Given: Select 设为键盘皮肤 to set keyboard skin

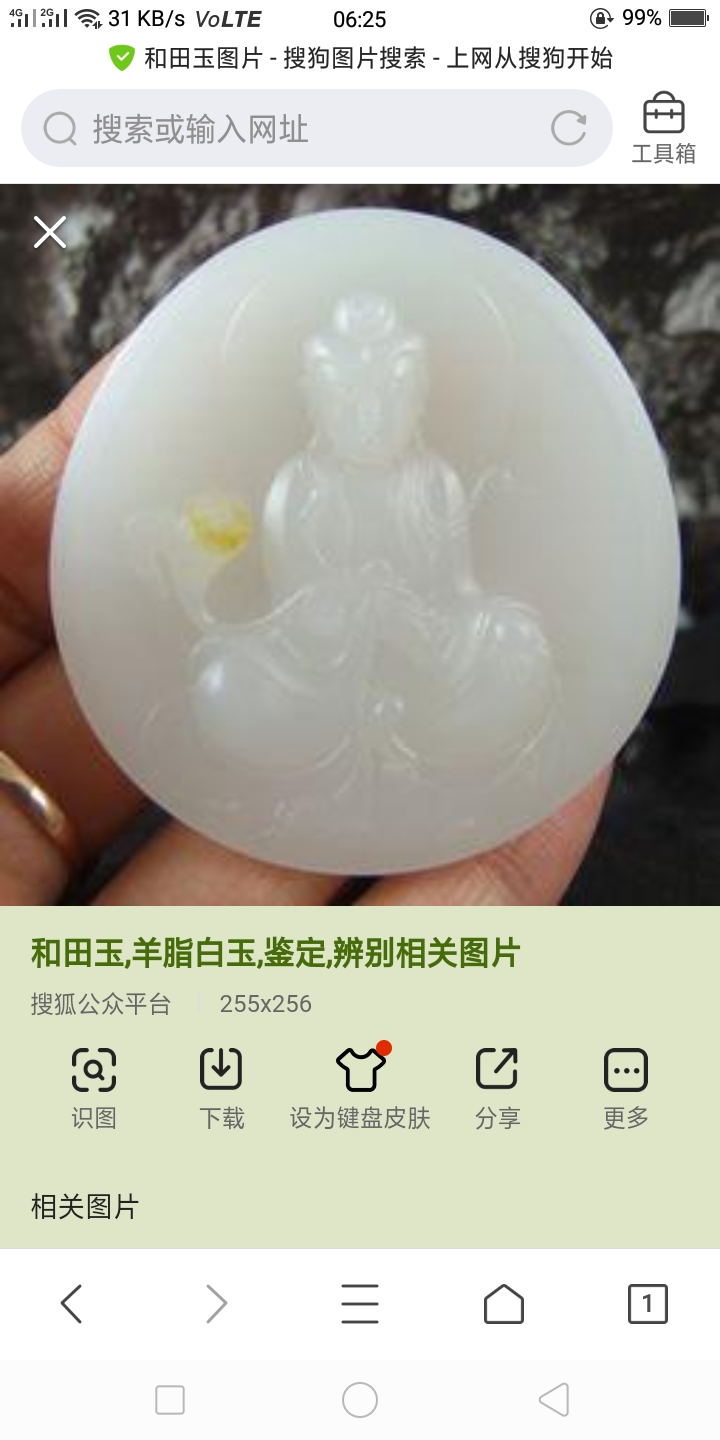Looking at the screenshot, I should 360,1090.
